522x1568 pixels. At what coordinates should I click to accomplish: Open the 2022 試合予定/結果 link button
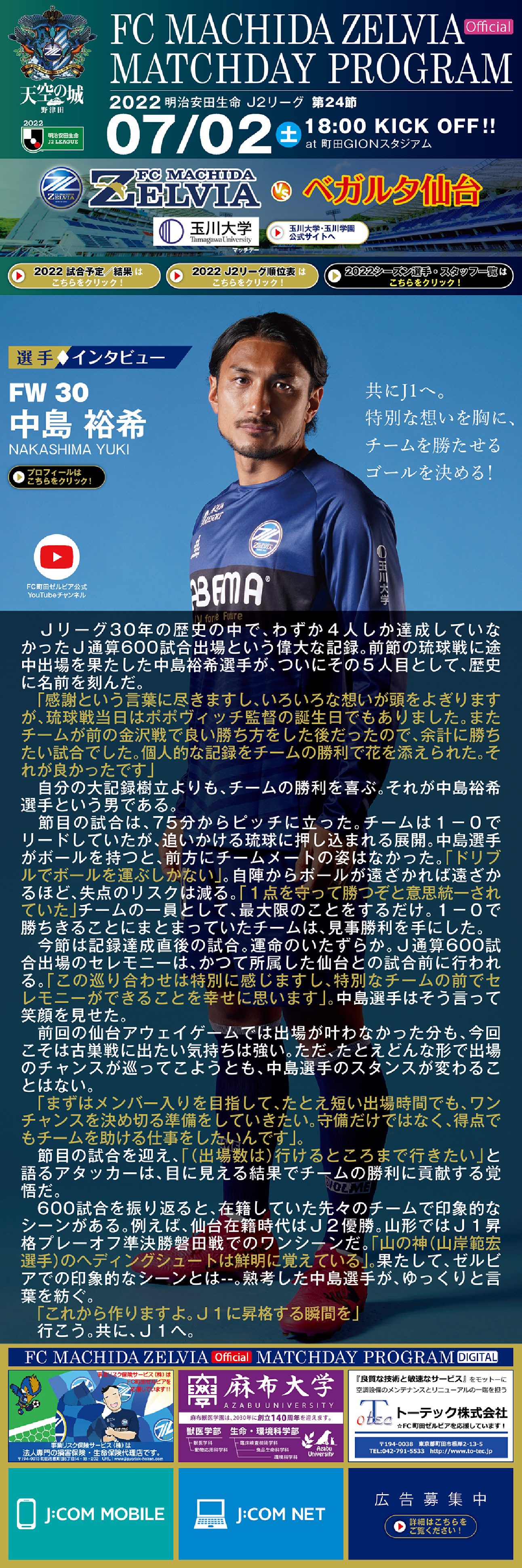(84, 276)
